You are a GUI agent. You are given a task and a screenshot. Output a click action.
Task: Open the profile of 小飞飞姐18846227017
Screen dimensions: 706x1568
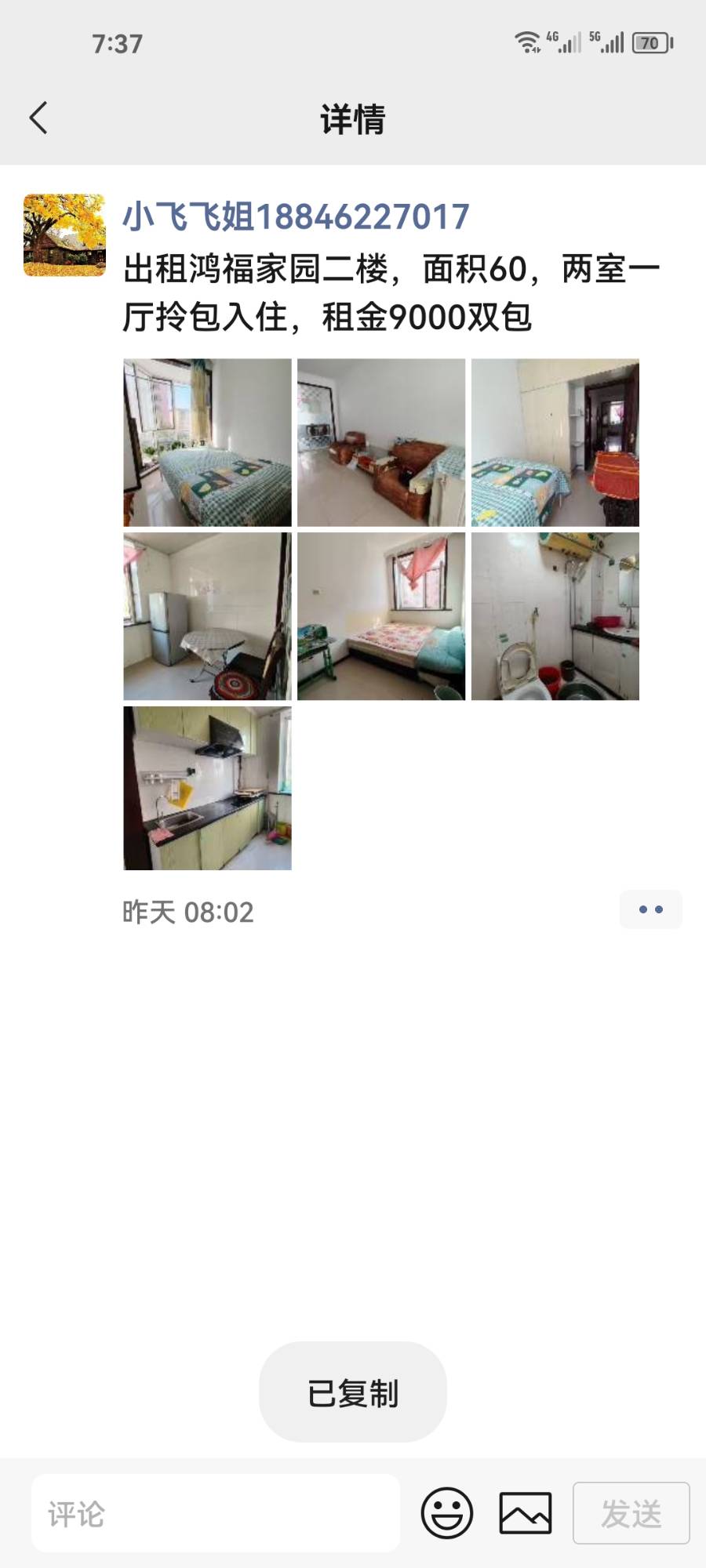(296, 216)
